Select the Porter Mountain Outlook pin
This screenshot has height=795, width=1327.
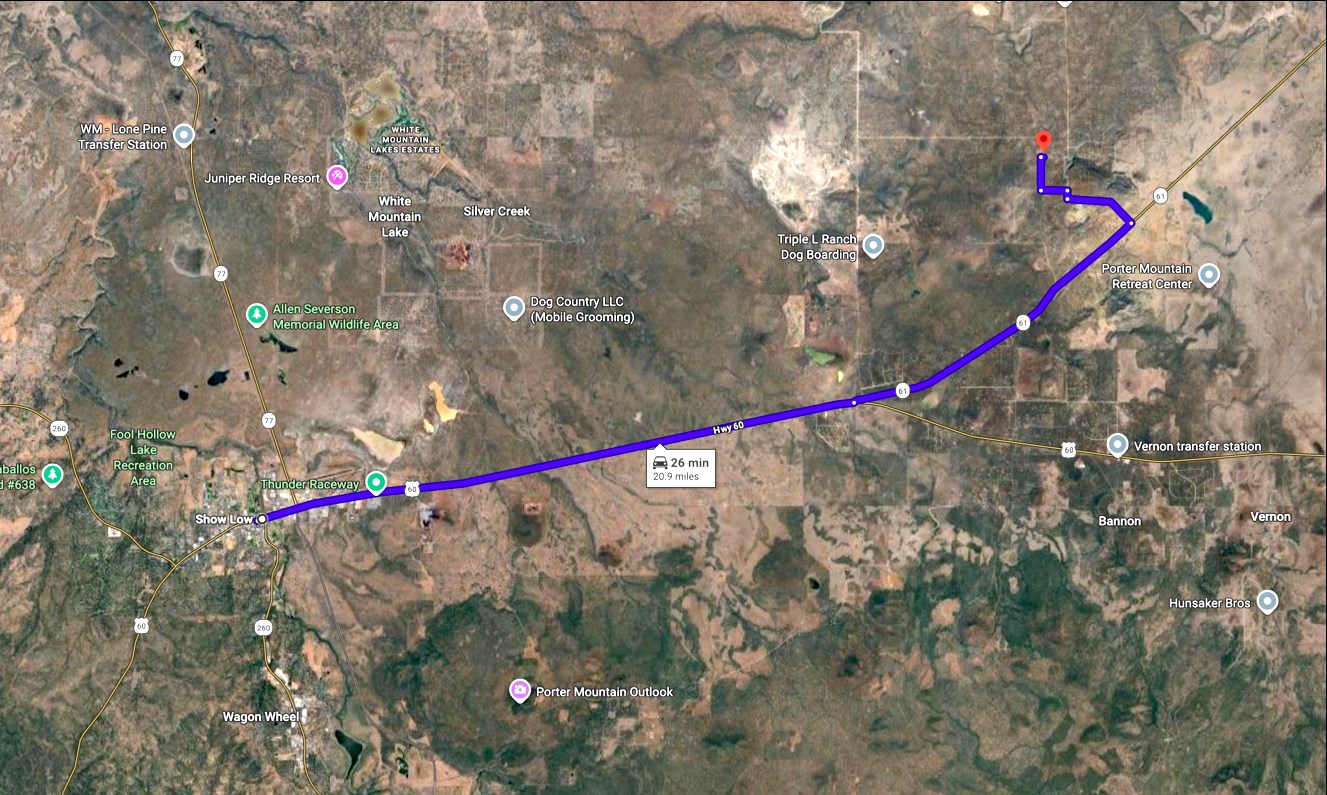(x=520, y=690)
